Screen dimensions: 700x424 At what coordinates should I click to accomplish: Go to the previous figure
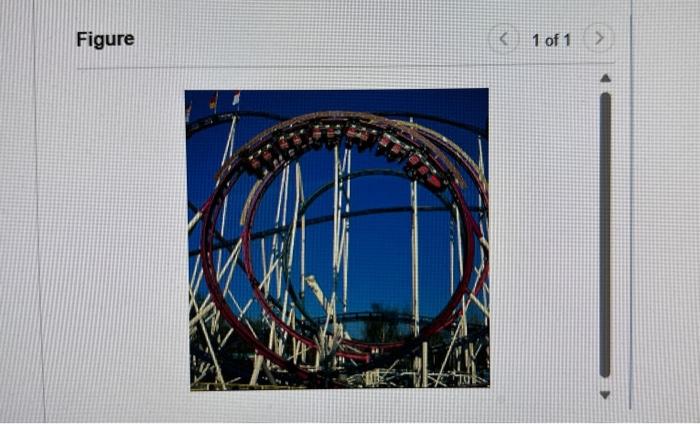(503, 40)
